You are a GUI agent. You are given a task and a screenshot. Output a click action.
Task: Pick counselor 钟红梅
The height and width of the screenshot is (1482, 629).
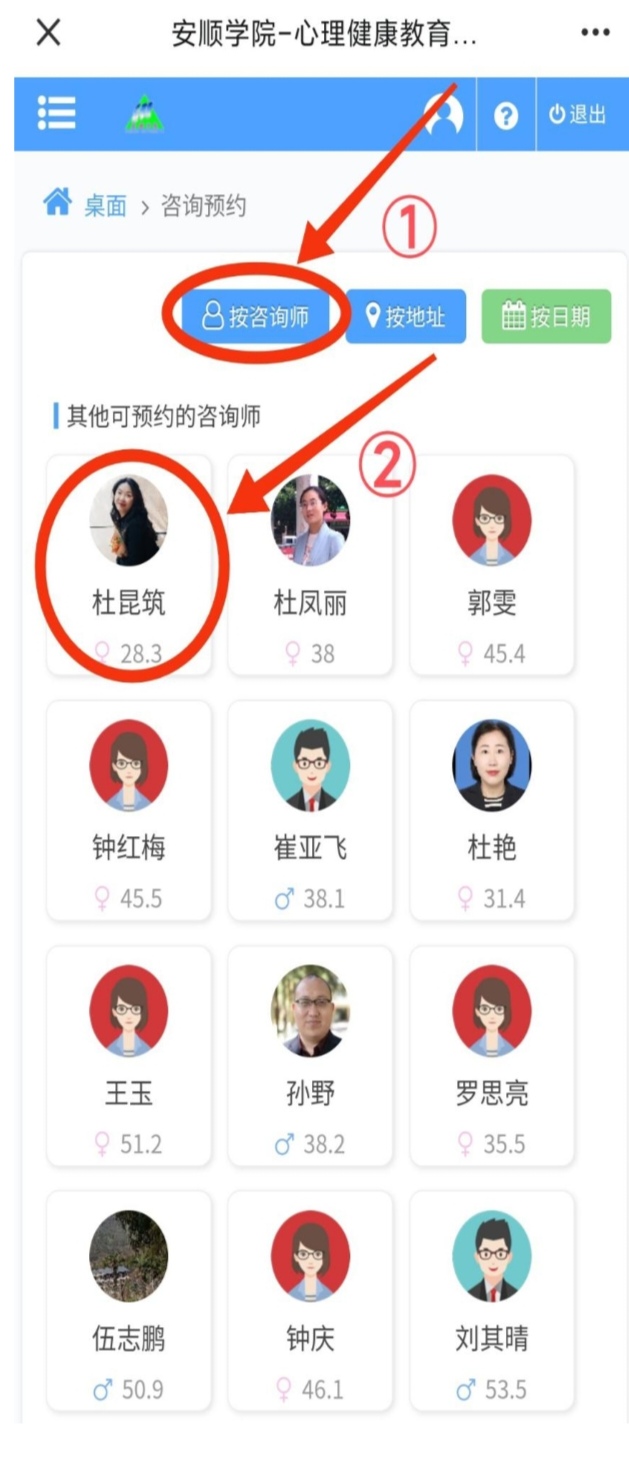[x=129, y=810]
